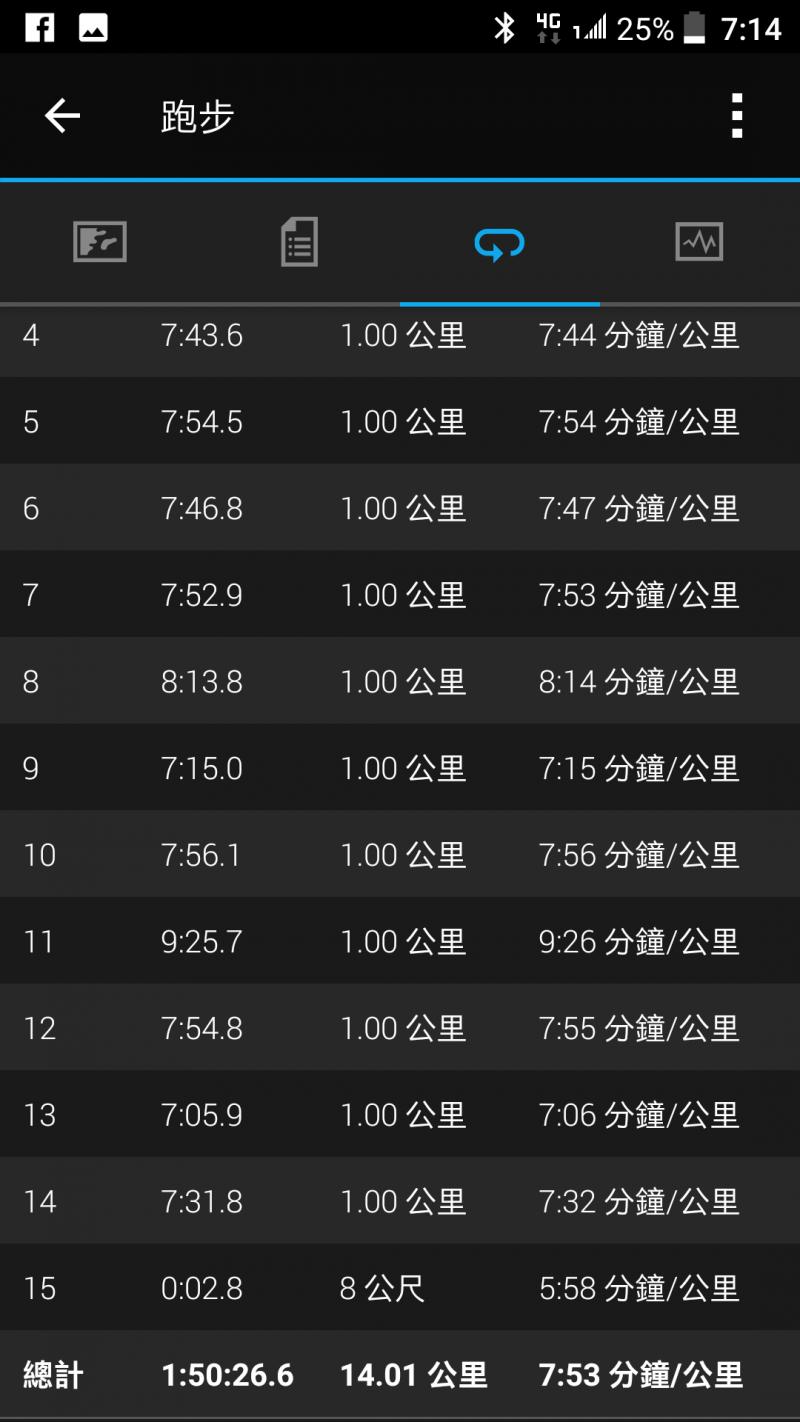Open the charts tab
The width and height of the screenshot is (800, 1422).
[x=699, y=242]
